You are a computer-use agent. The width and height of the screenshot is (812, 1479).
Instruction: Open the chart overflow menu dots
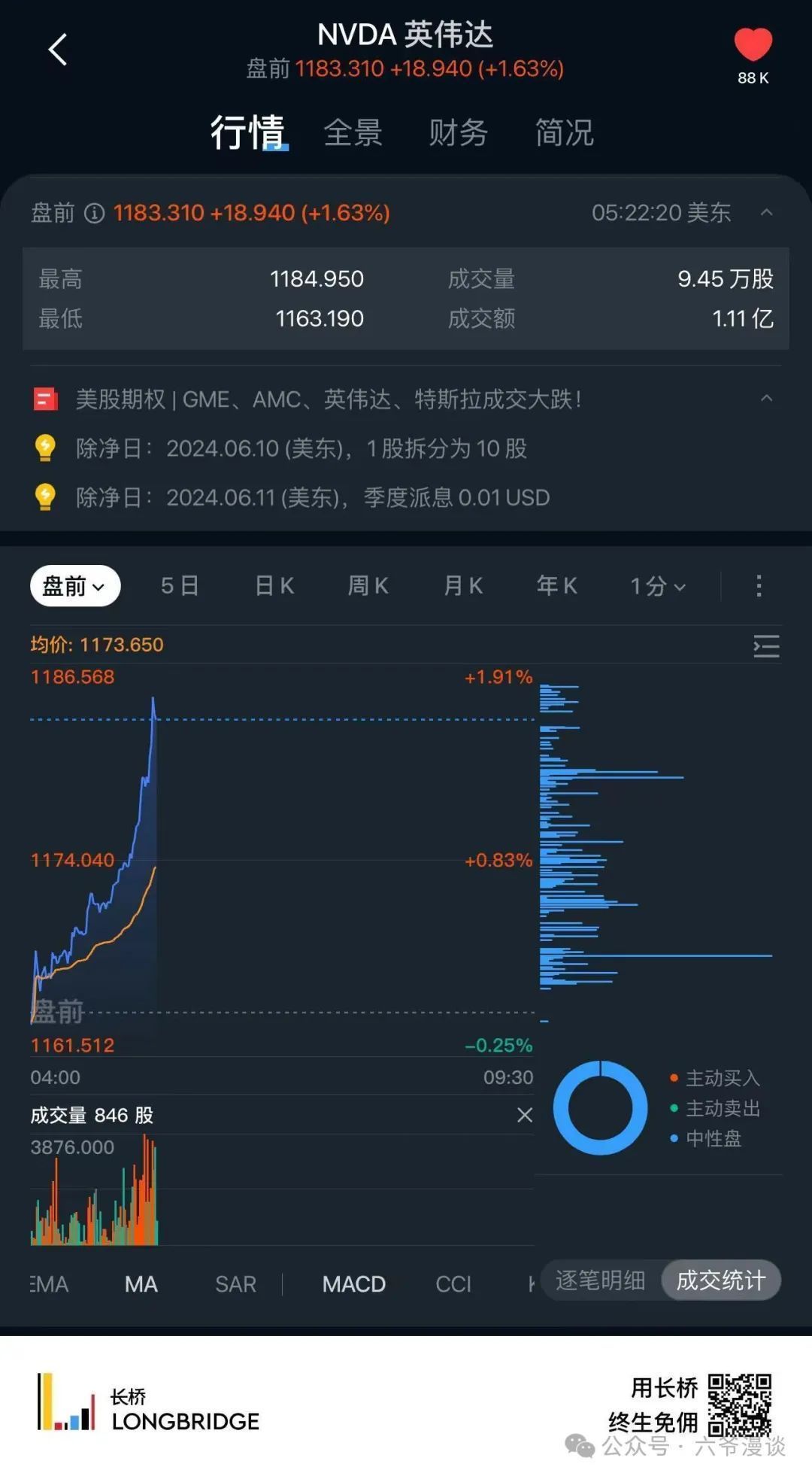coord(759,586)
